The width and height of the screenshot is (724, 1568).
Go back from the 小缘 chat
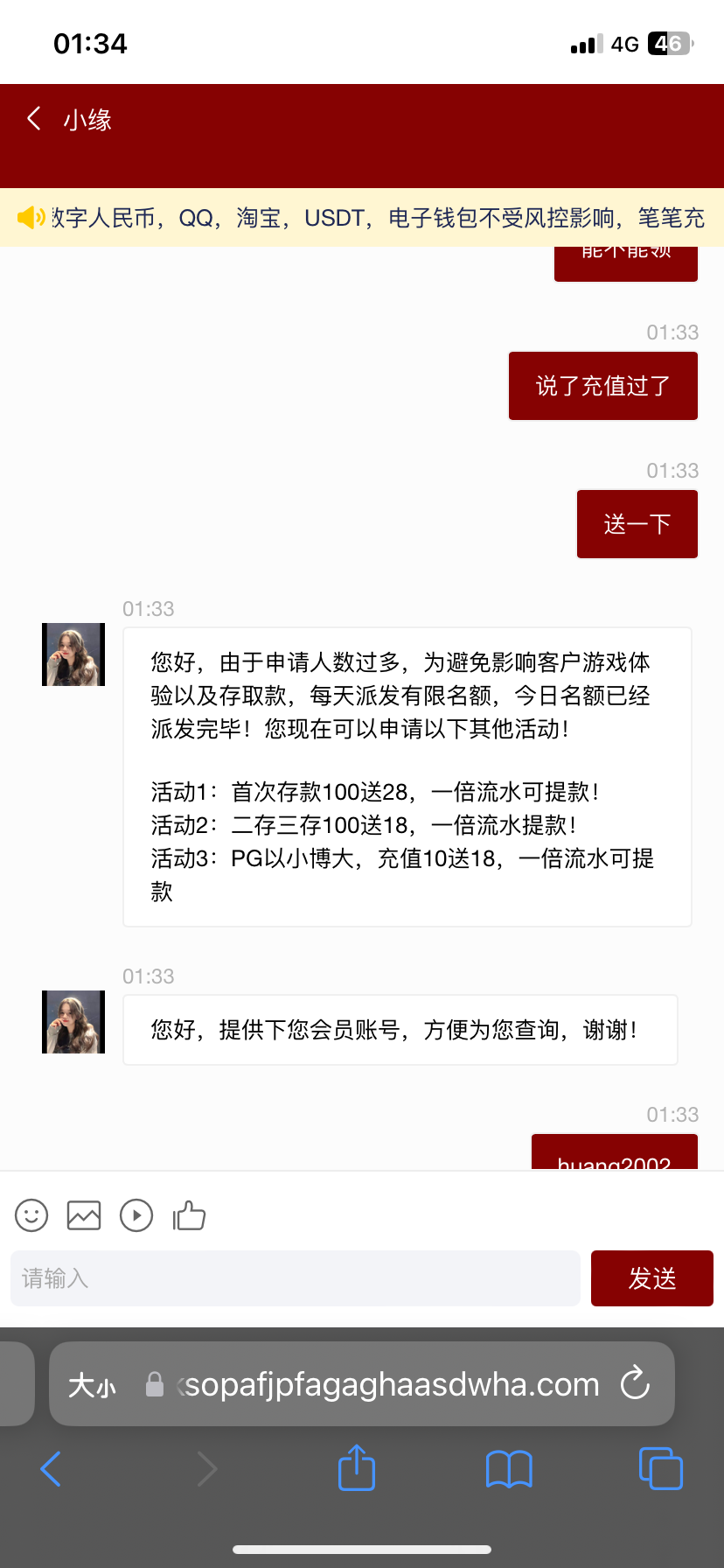pos(34,119)
